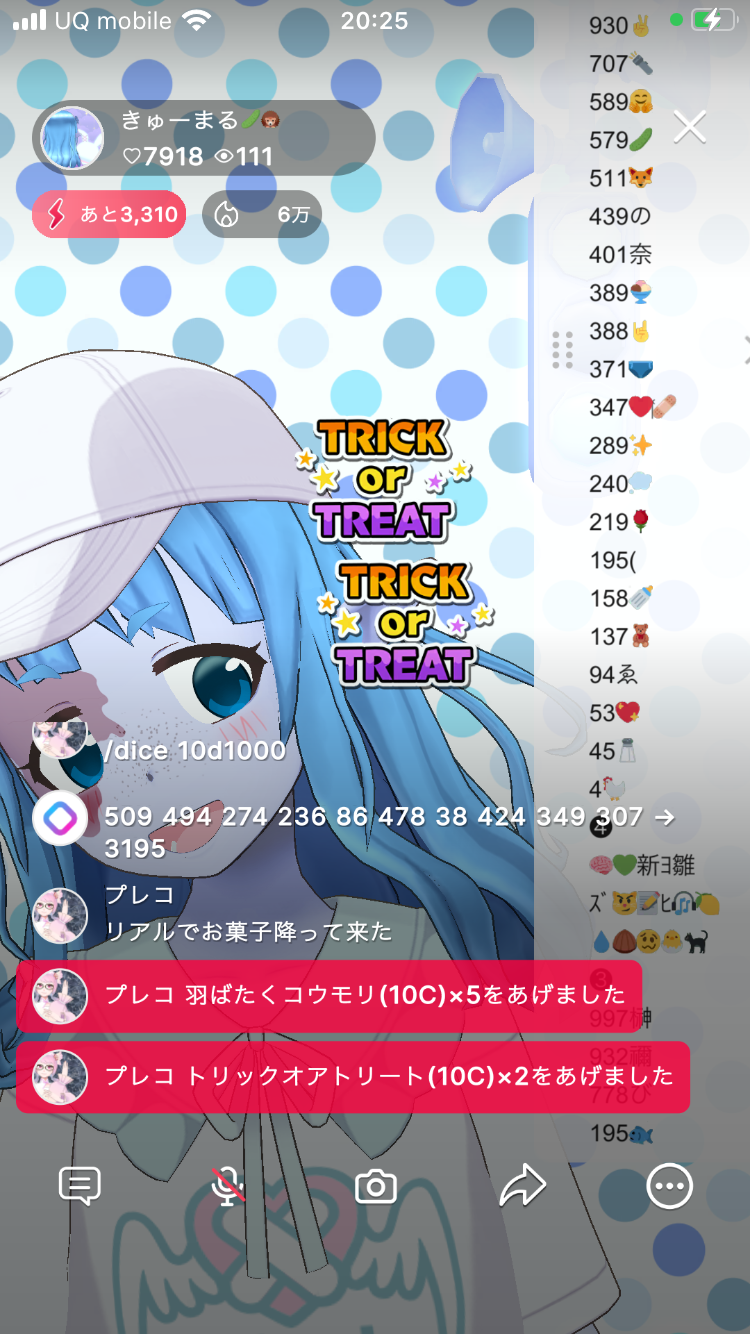Open プレコ's avatar on the お菓子 comment

60,914
